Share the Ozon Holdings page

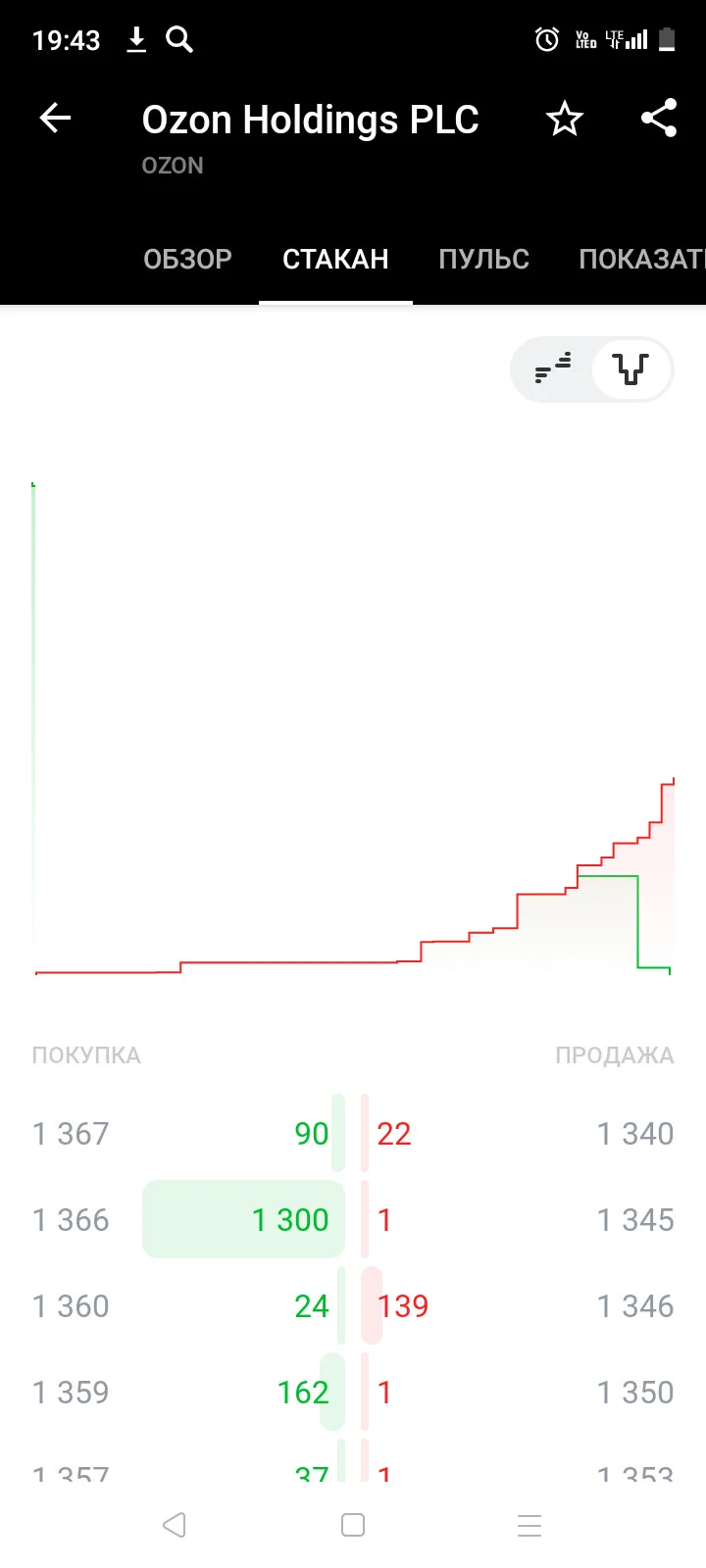tap(659, 119)
